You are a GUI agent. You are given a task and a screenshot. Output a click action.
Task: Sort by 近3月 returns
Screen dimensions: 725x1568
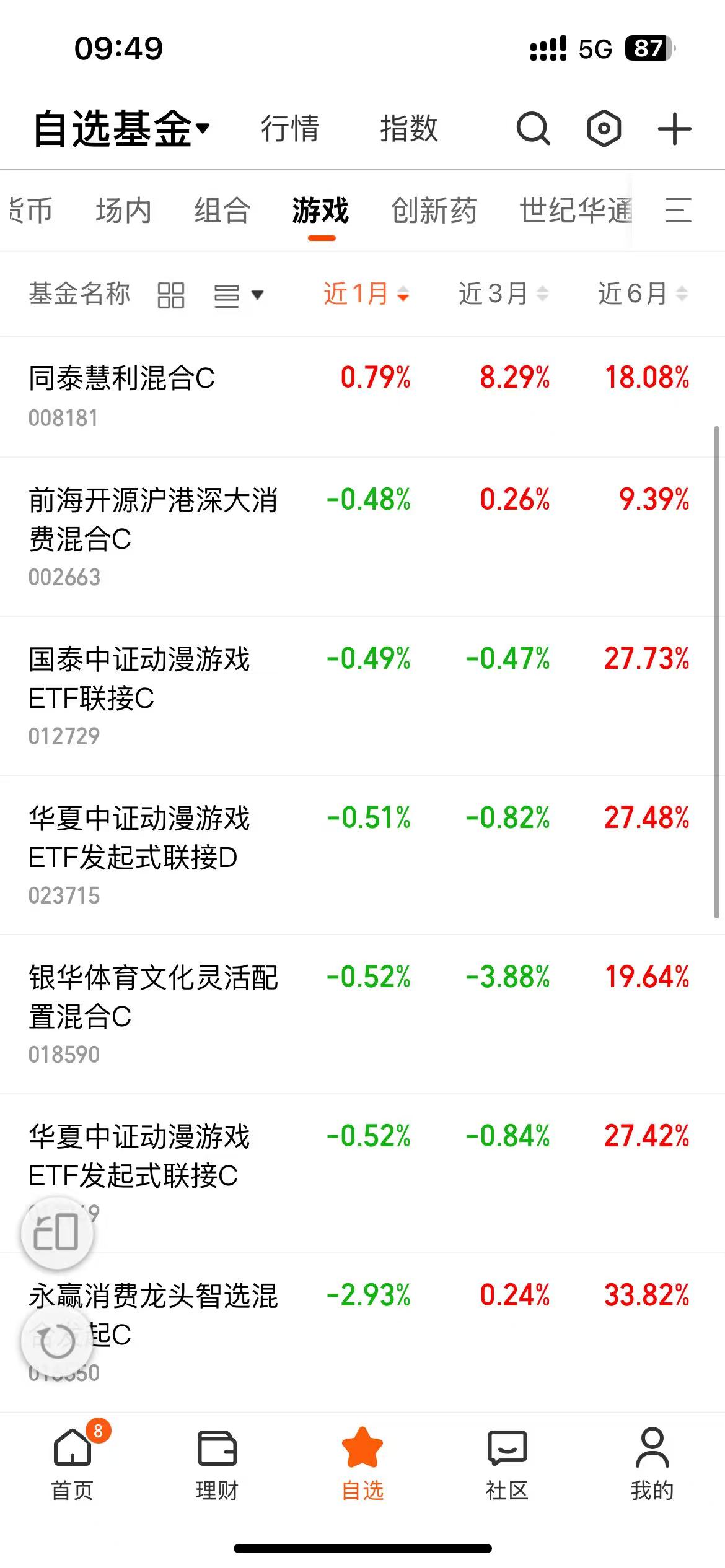503,294
